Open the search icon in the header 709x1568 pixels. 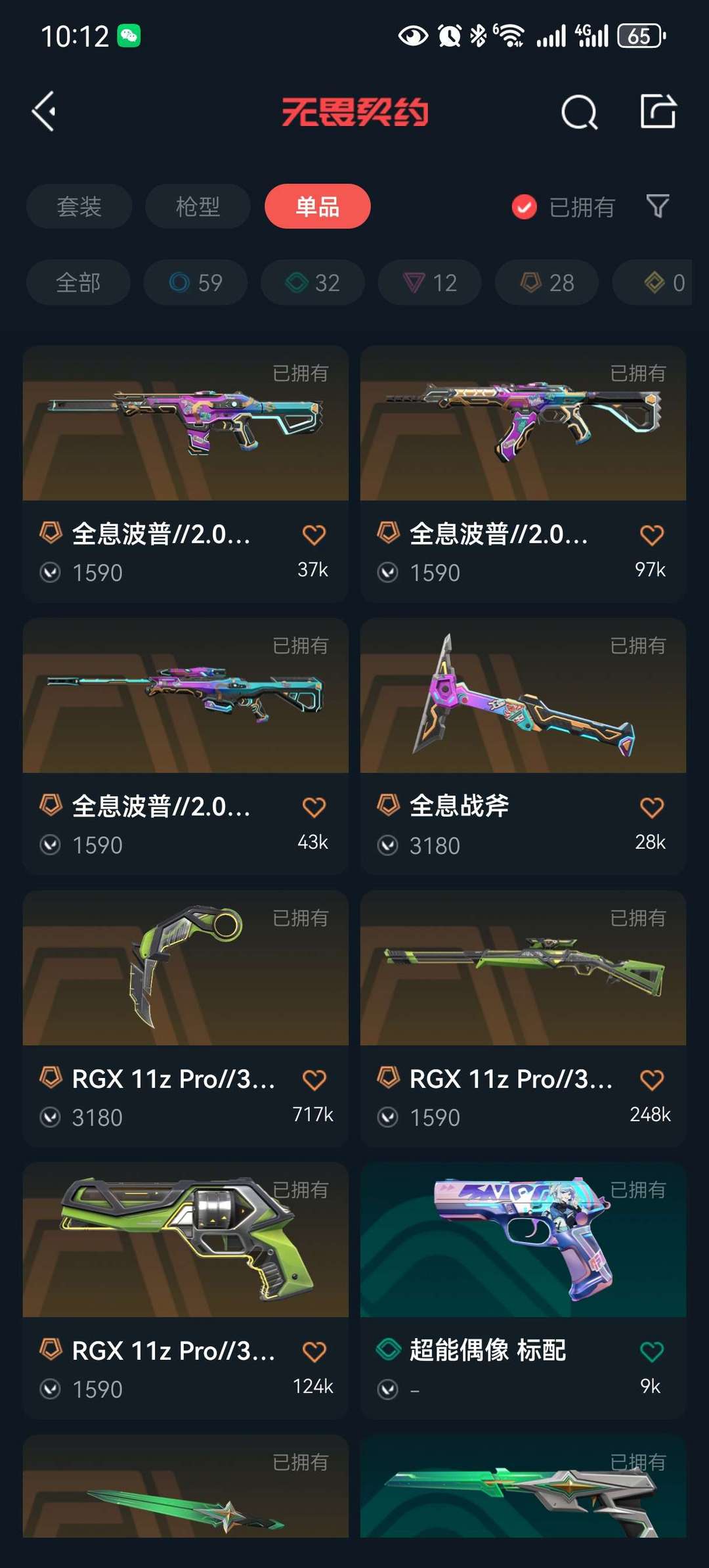pos(579,112)
